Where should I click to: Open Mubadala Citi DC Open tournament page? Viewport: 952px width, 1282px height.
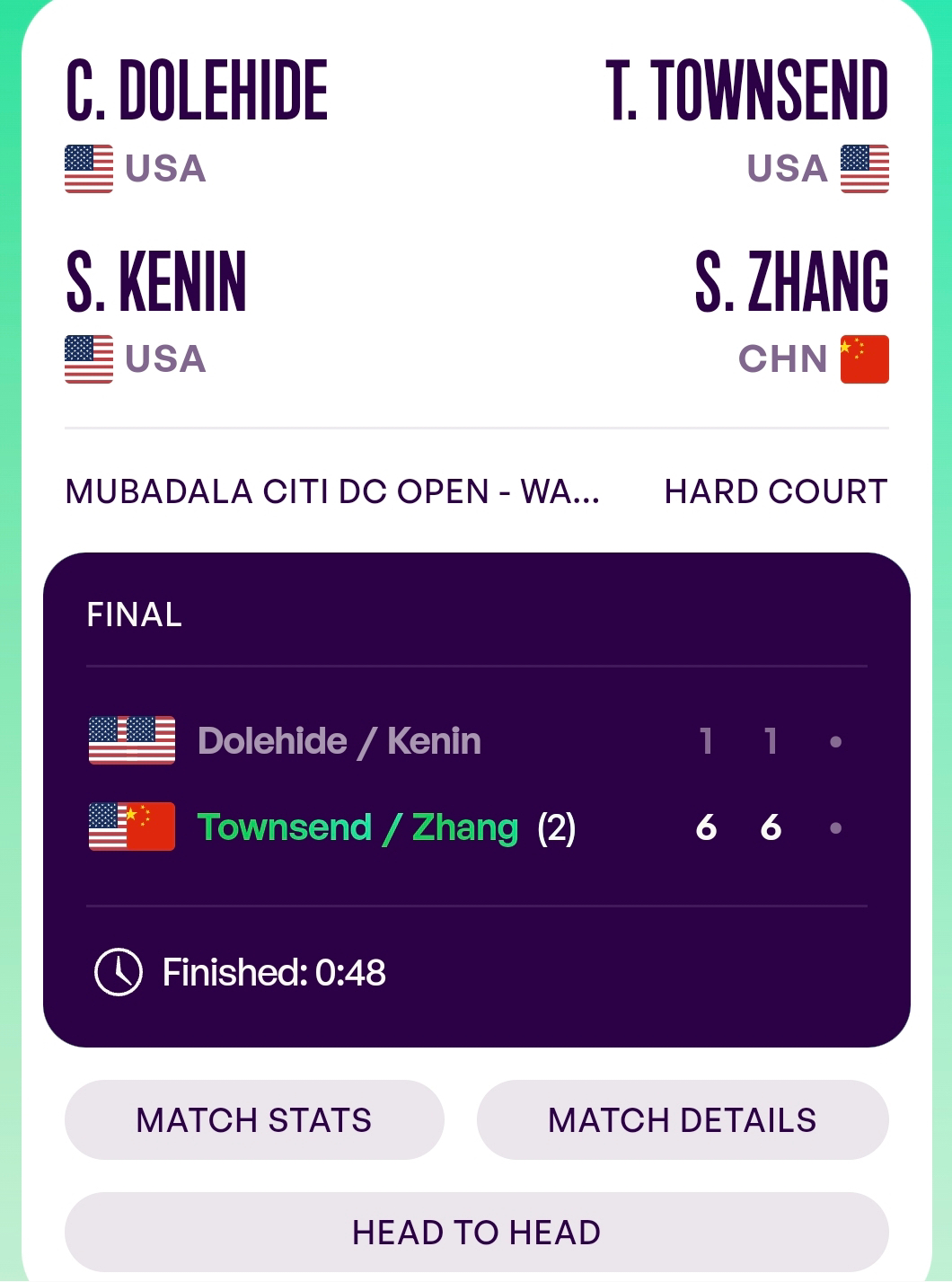coord(332,491)
